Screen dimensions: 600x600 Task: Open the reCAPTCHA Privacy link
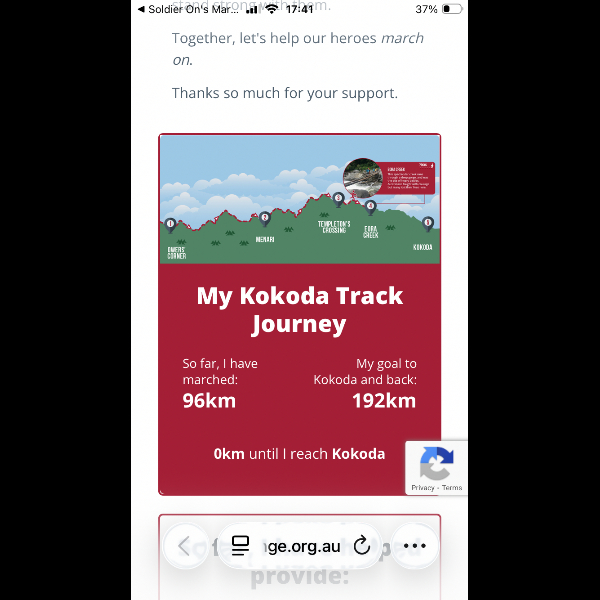coord(422,488)
